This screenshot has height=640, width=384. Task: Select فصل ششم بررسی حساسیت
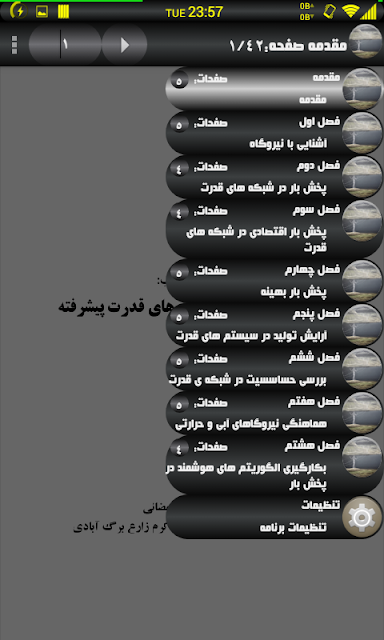(274, 369)
